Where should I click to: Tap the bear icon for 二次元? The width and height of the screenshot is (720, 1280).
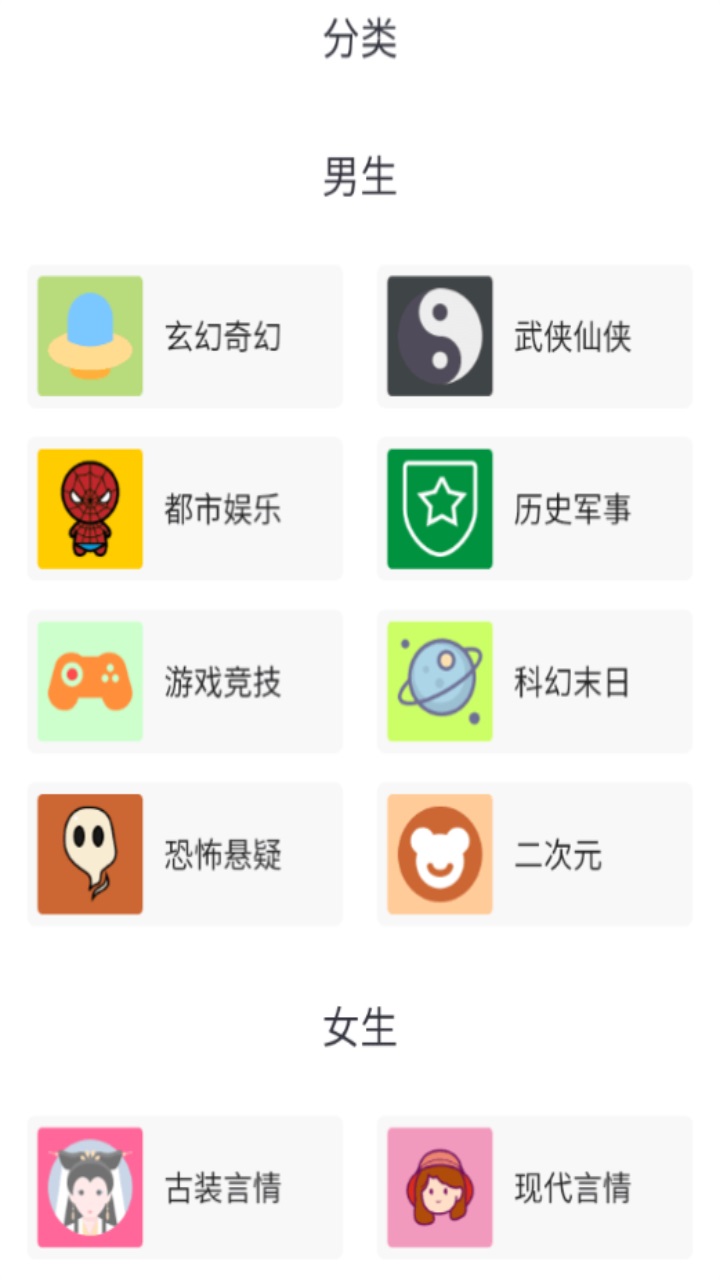[440, 855]
